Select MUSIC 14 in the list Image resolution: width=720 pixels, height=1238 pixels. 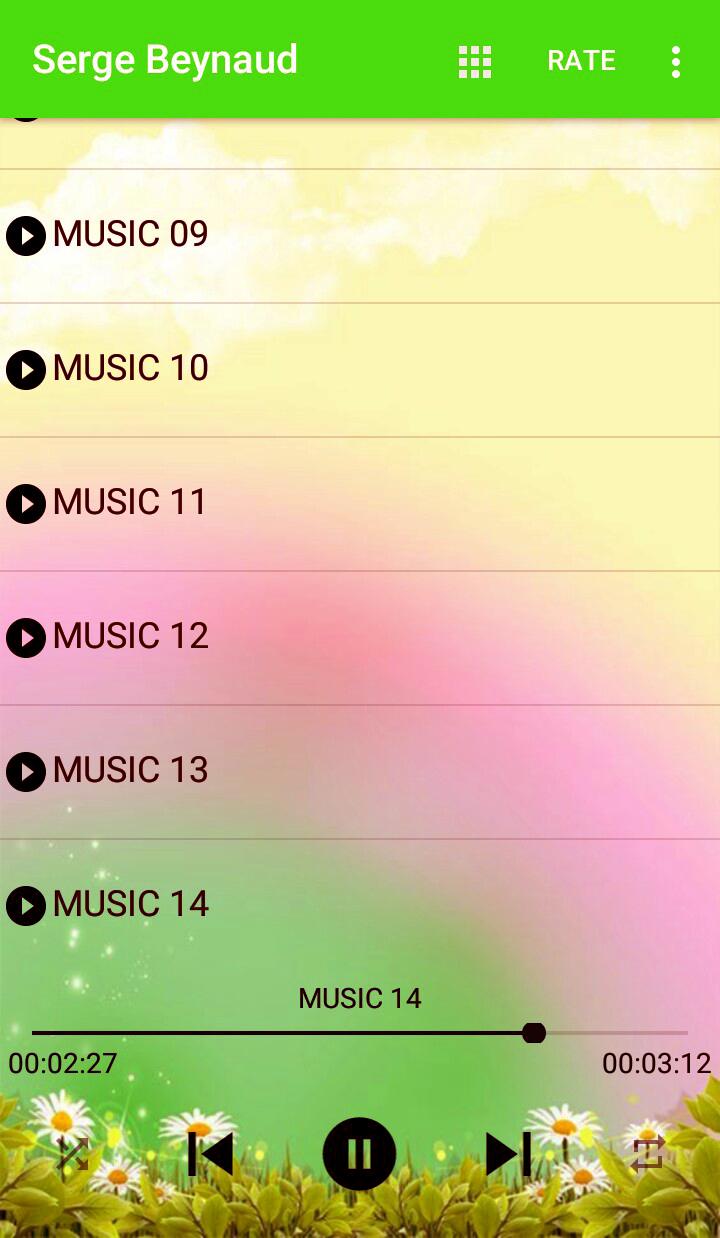coord(360,906)
